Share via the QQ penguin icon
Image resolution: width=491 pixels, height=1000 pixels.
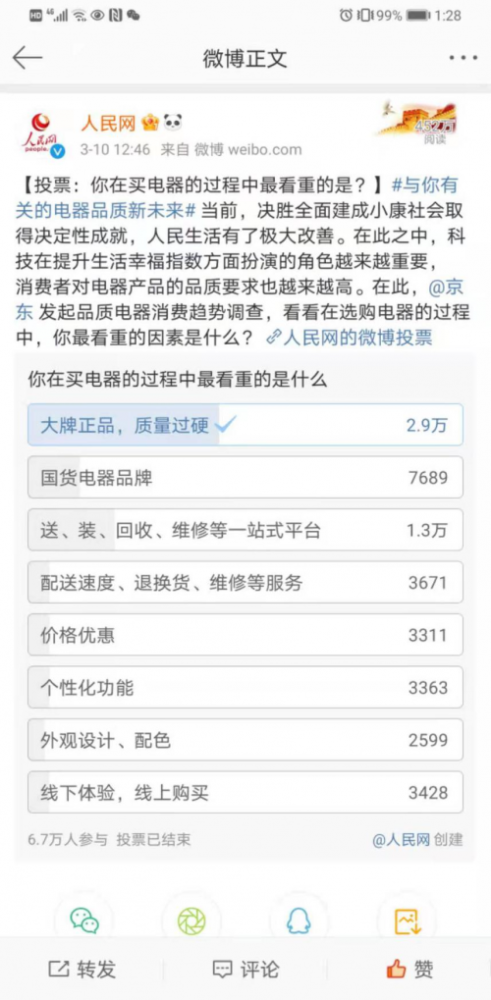point(298,921)
